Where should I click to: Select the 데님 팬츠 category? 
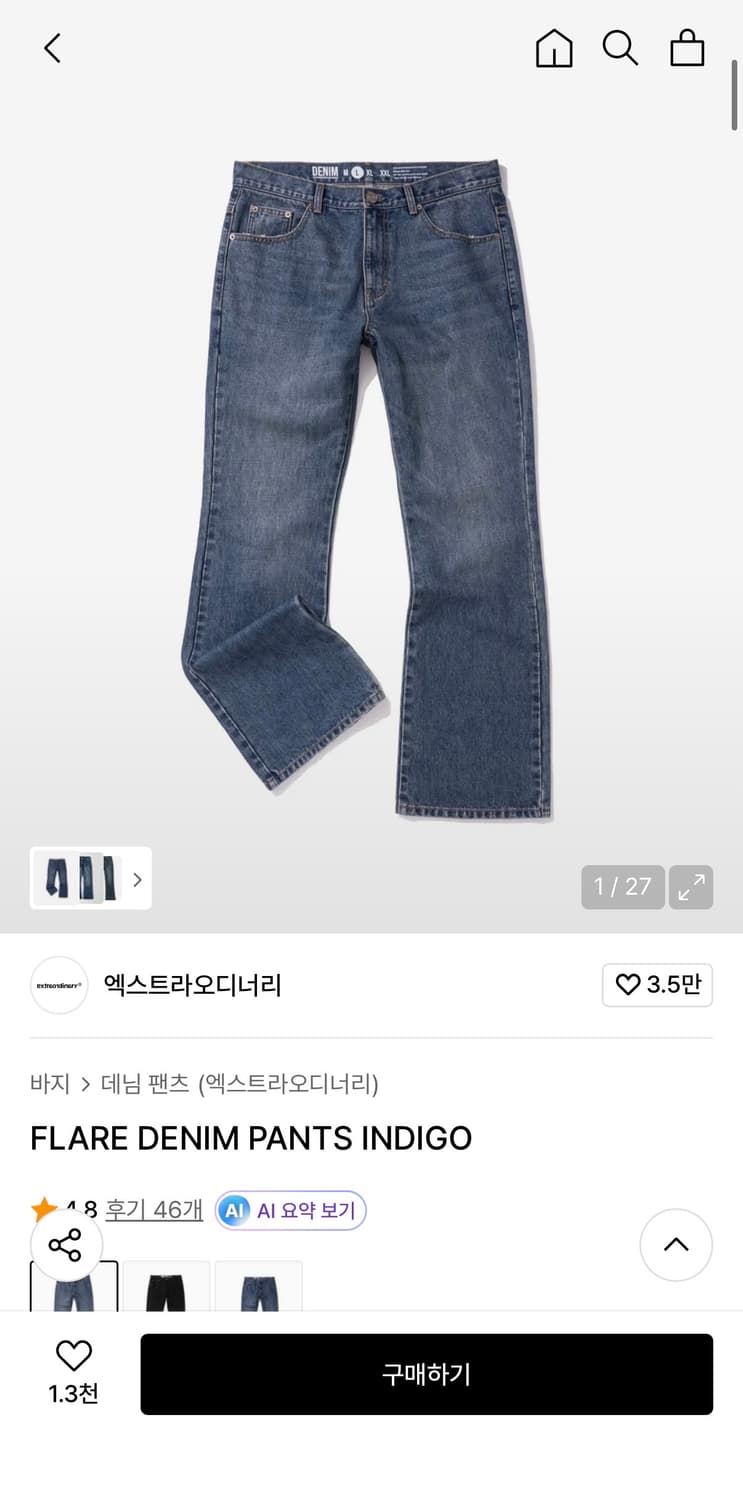click(143, 1083)
